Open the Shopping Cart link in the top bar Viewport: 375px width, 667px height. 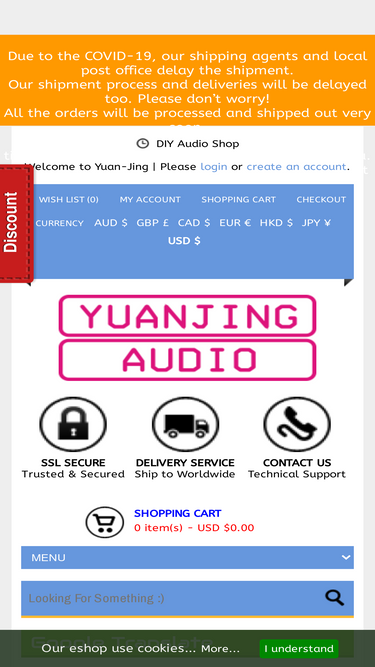(x=239, y=200)
